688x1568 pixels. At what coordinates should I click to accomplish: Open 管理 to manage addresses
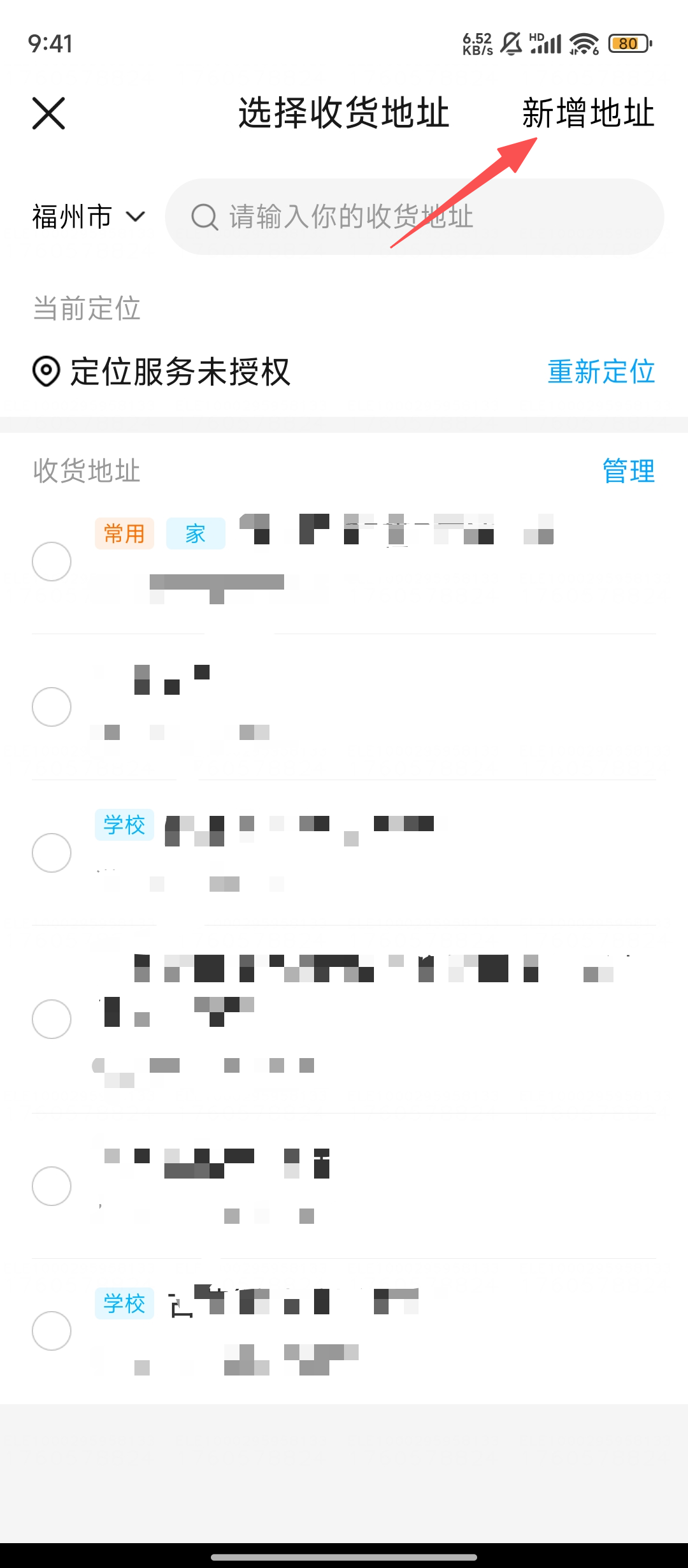(x=628, y=471)
